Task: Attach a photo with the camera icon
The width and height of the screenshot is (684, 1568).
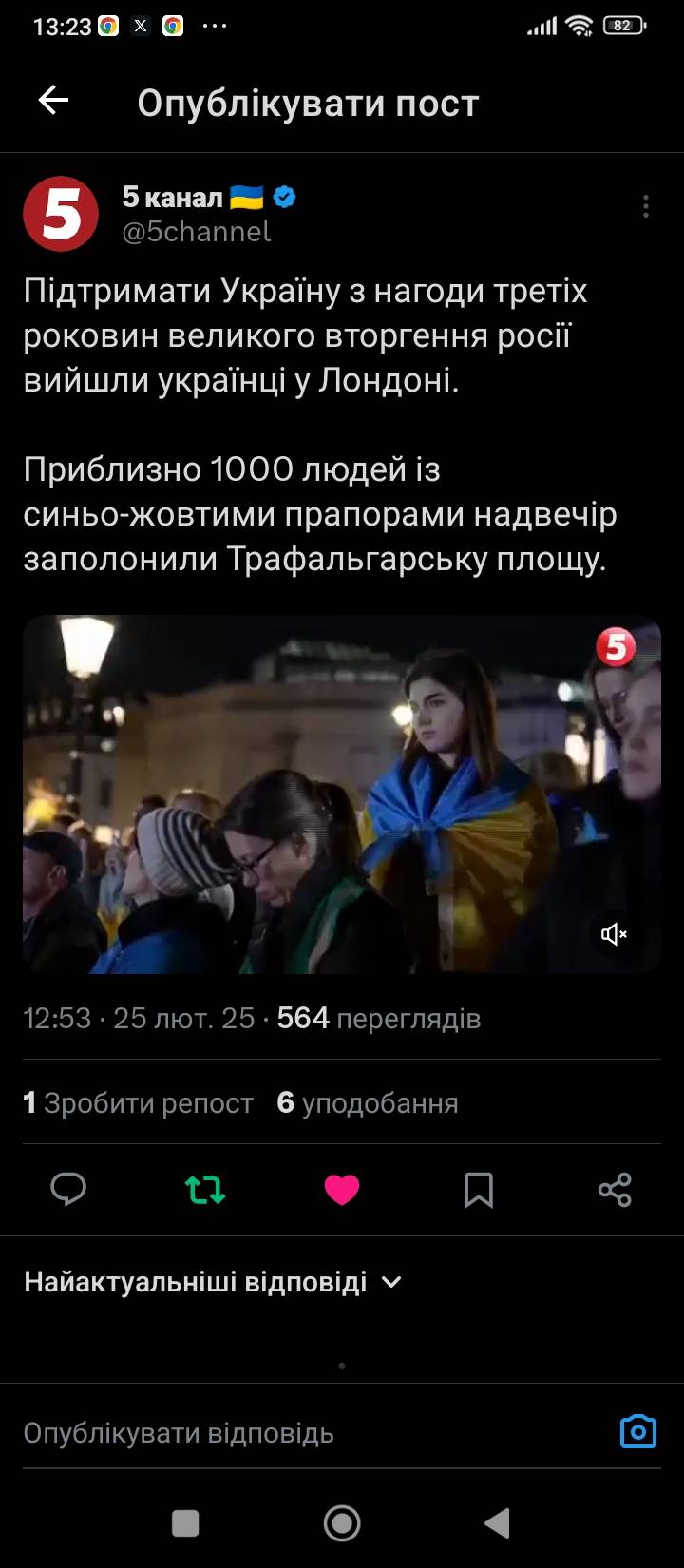Action: coord(637,1431)
